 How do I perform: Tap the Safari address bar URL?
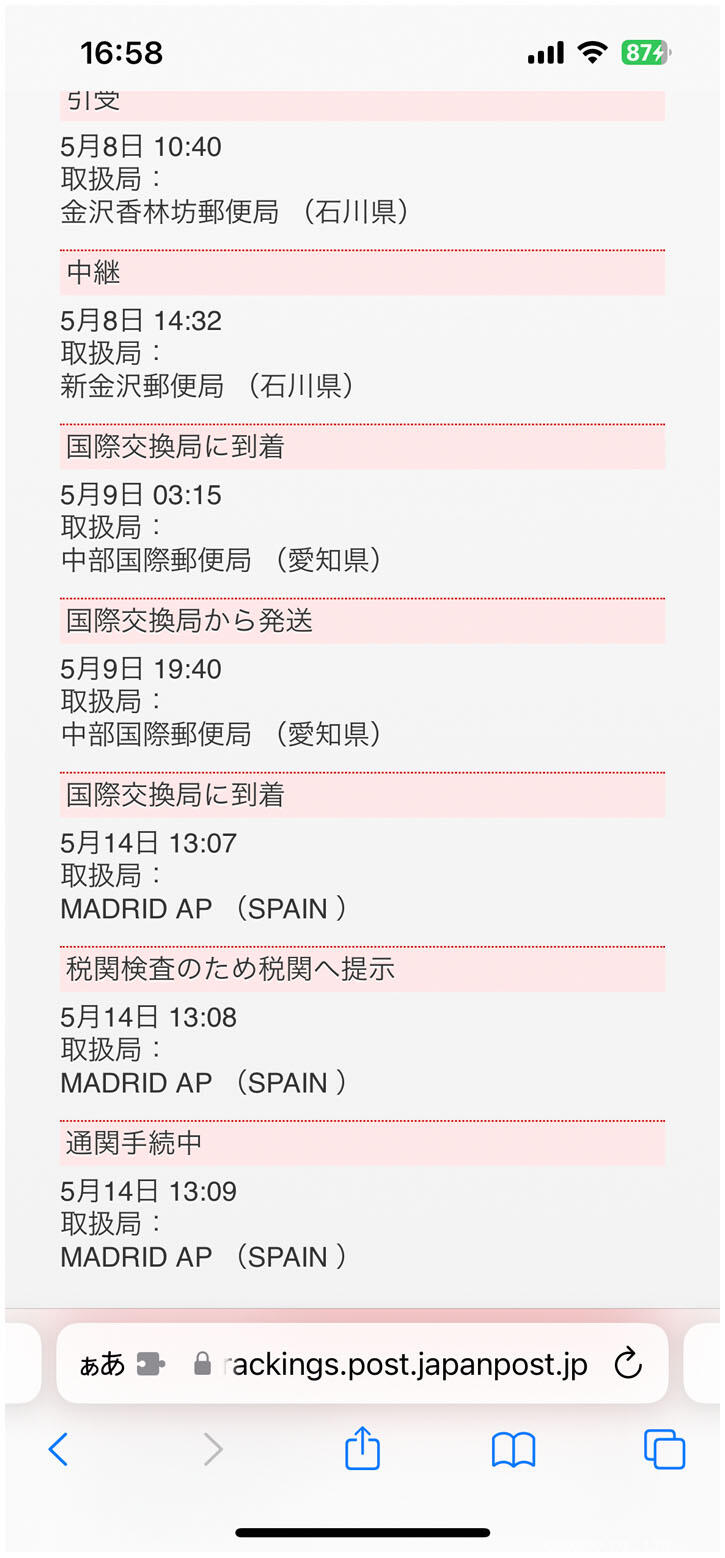coord(405,1364)
